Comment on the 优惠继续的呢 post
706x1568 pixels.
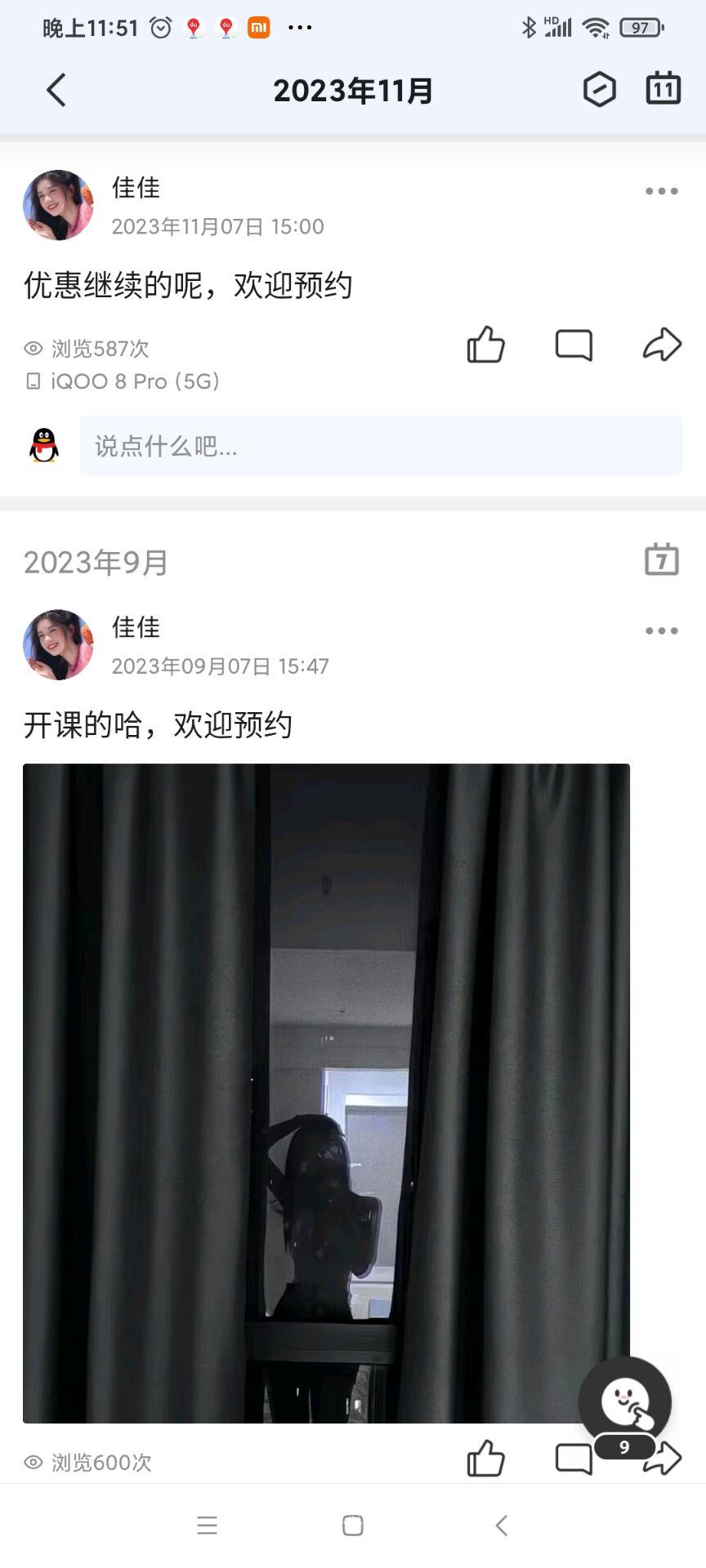click(x=574, y=345)
